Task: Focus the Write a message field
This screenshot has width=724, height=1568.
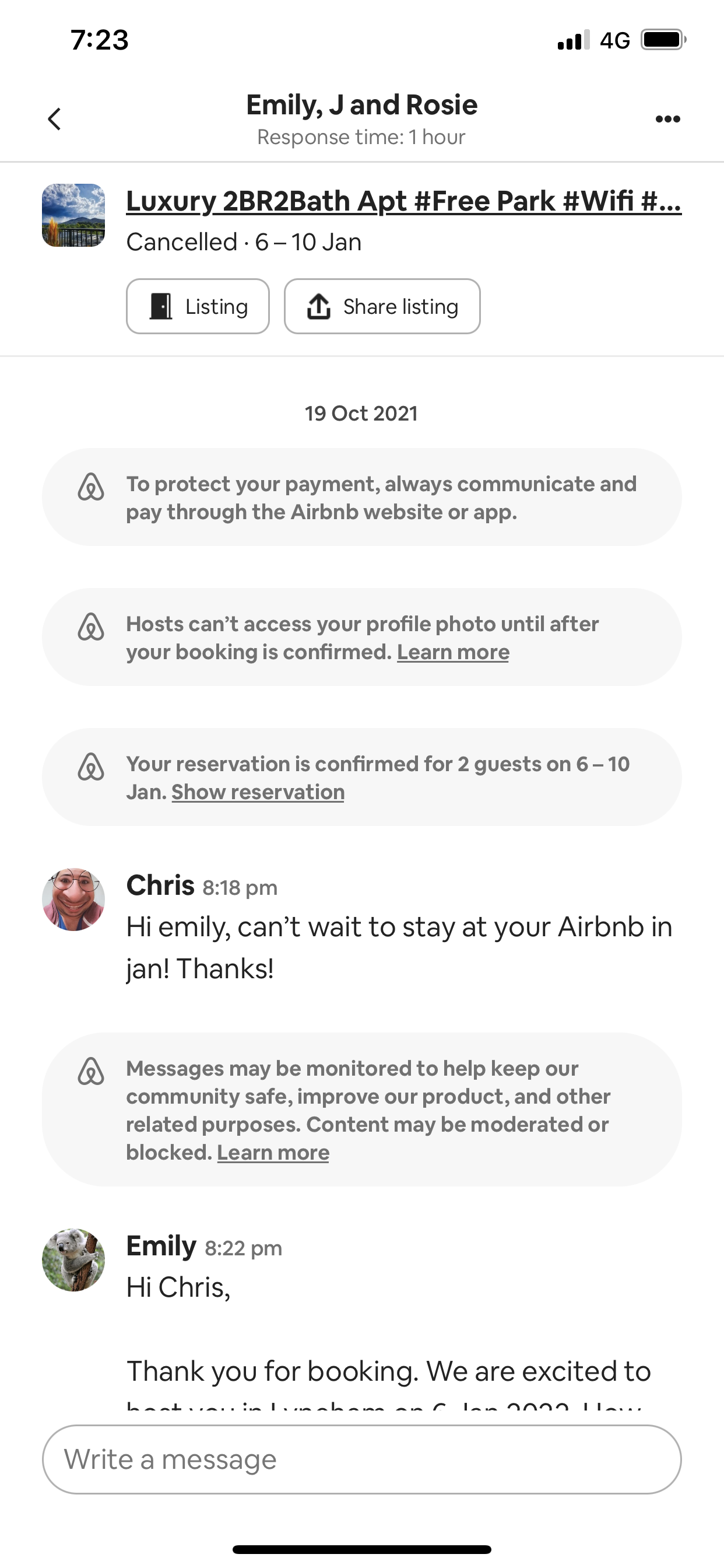Action: click(361, 1459)
